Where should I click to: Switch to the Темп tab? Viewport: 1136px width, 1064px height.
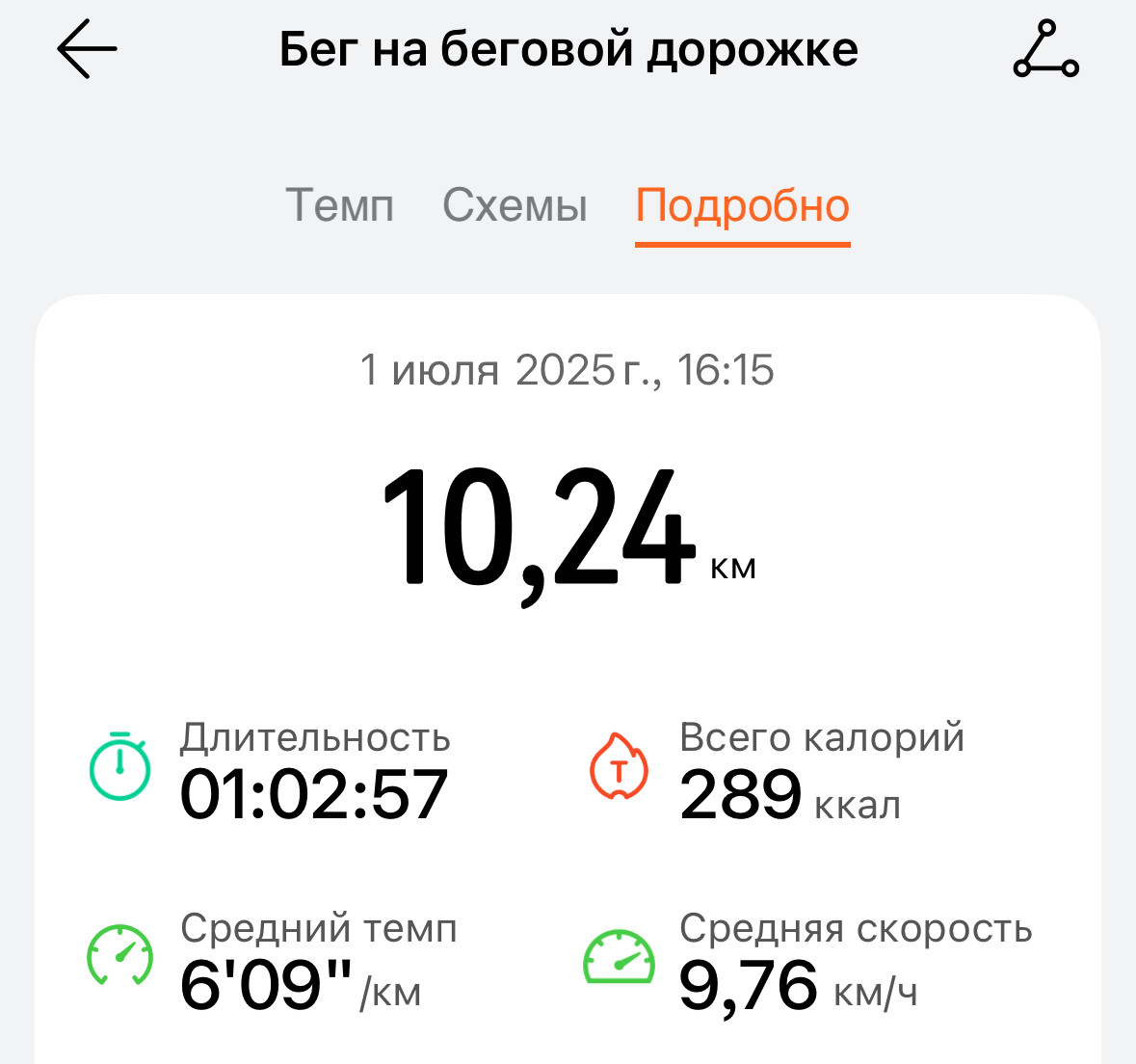340,205
